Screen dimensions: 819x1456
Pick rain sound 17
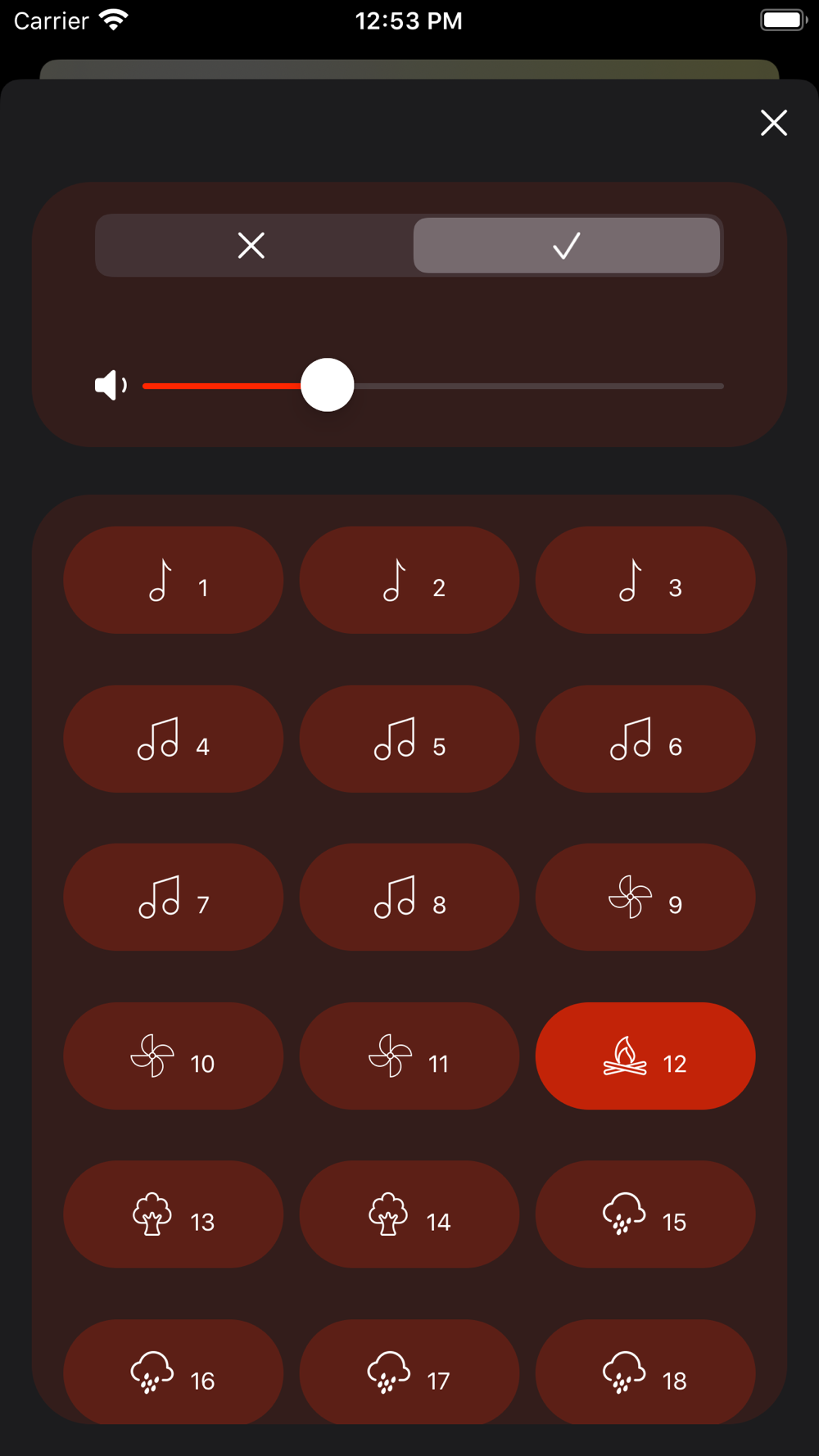pos(409,1372)
